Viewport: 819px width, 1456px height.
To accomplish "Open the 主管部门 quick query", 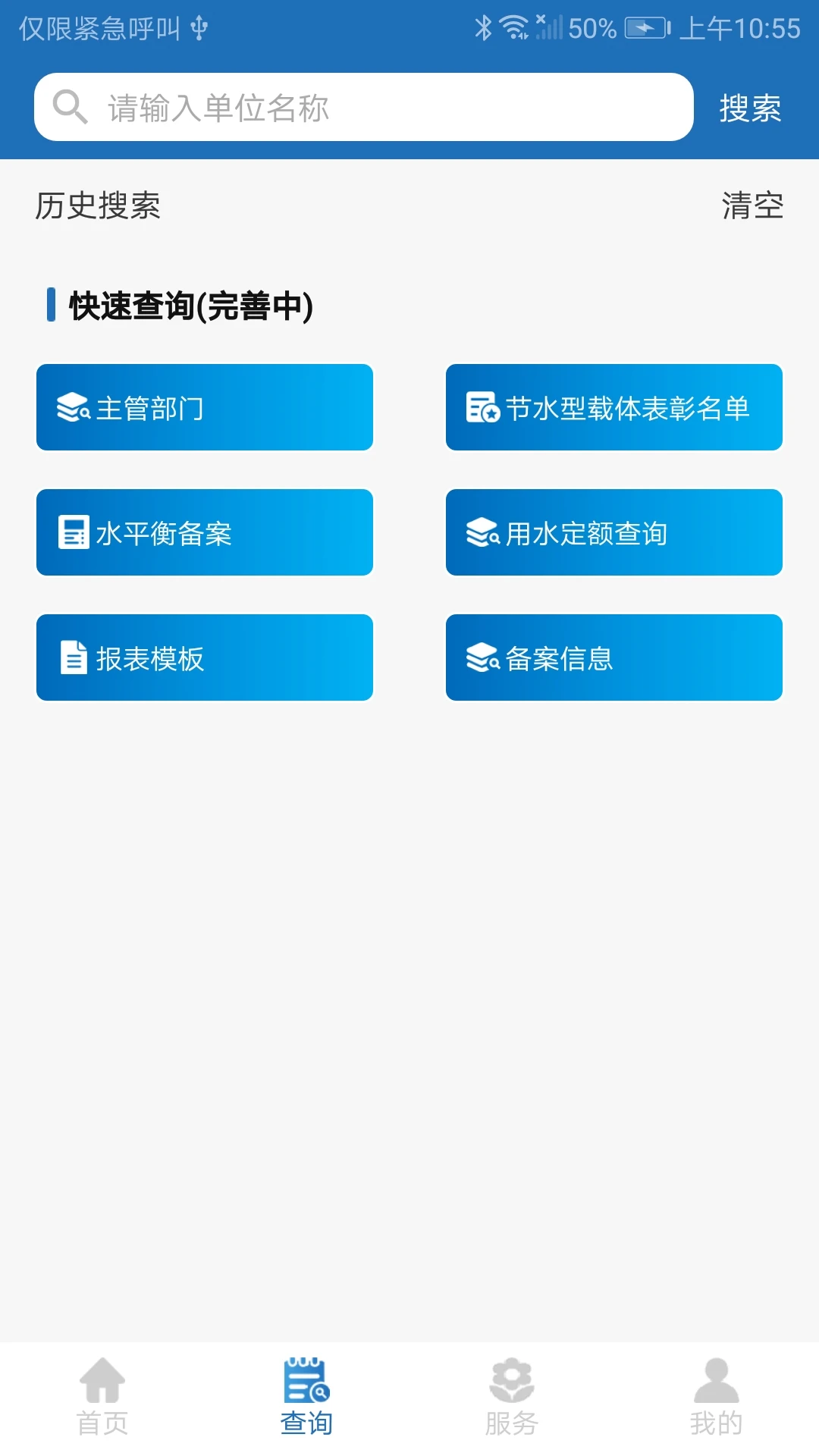I will tap(204, 407).
